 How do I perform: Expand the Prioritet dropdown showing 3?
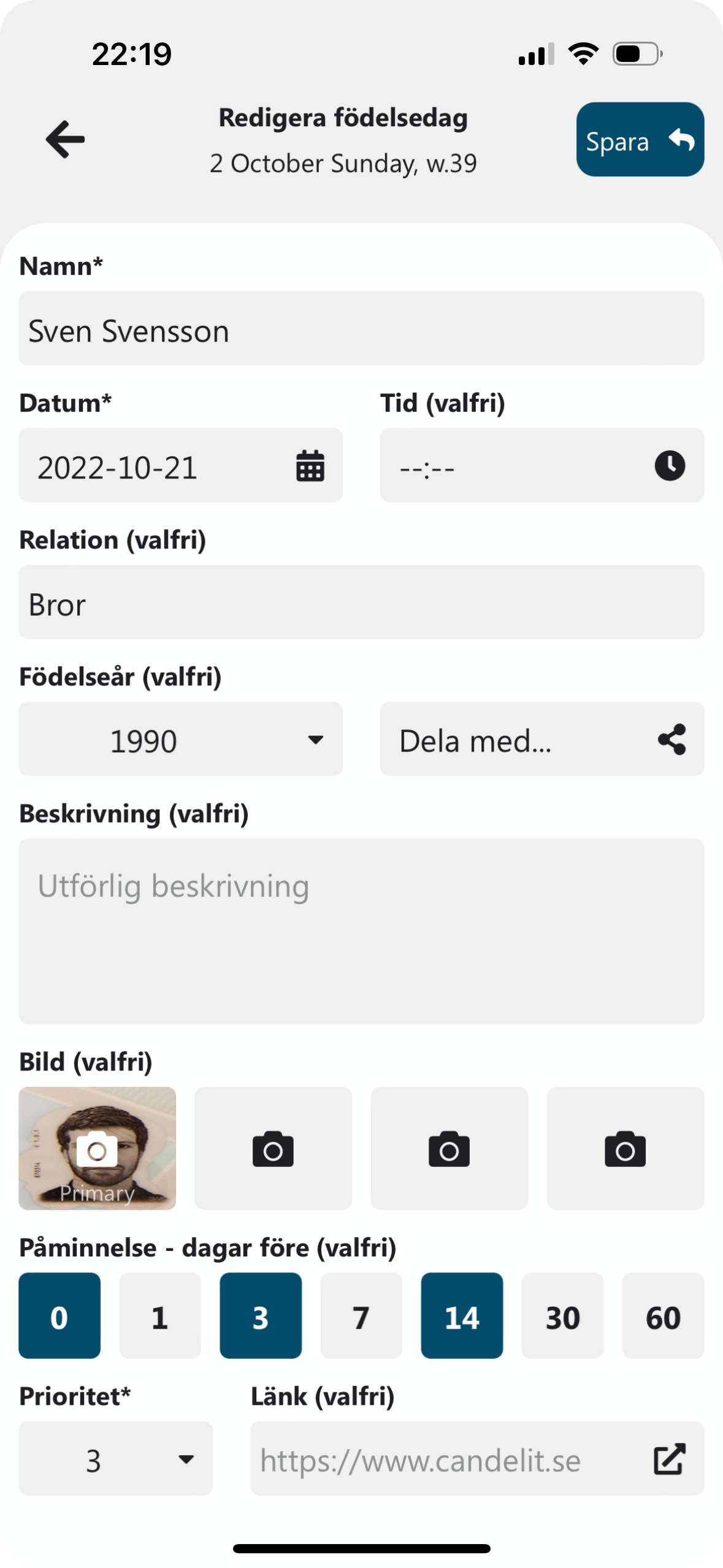(x=116, y=1459)
